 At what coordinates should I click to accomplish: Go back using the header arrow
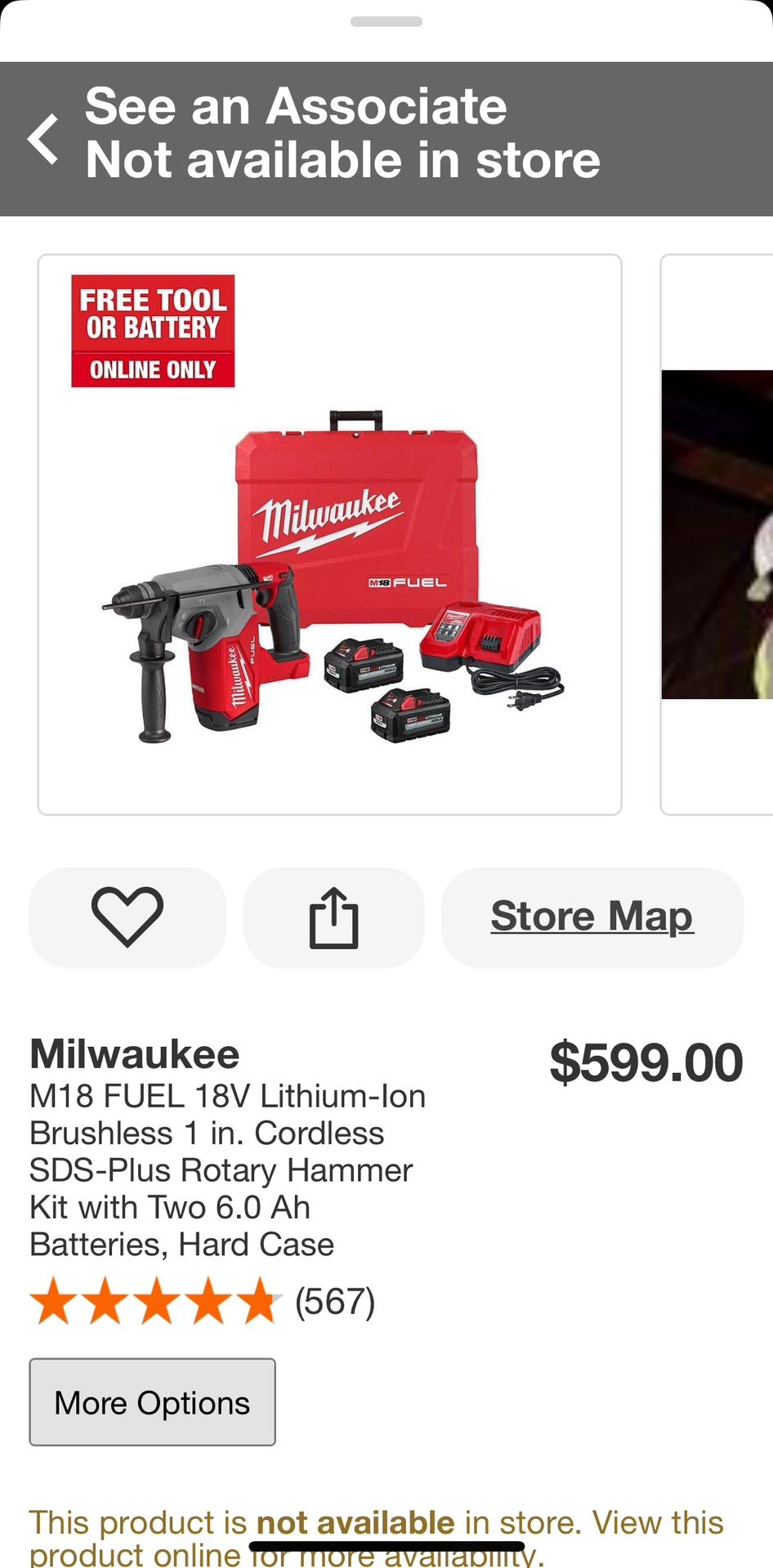click(44, 139)
